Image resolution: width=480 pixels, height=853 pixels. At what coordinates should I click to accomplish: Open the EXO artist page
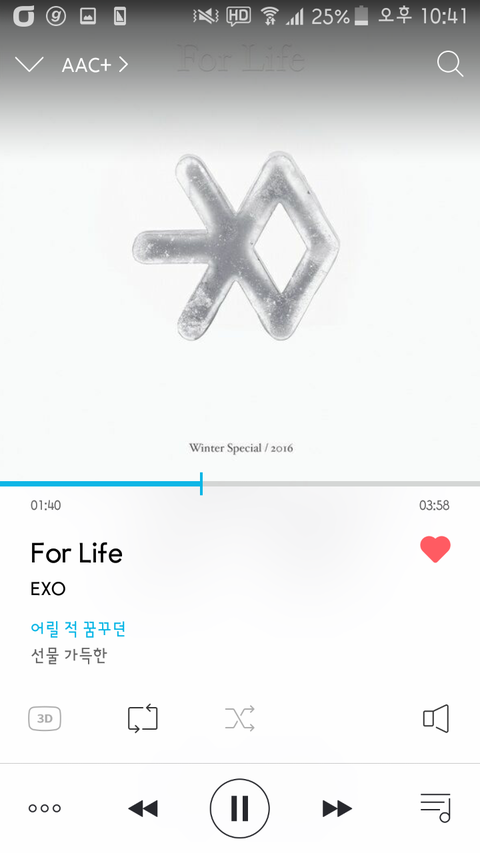pyautogui.click(x=48, y=589)
